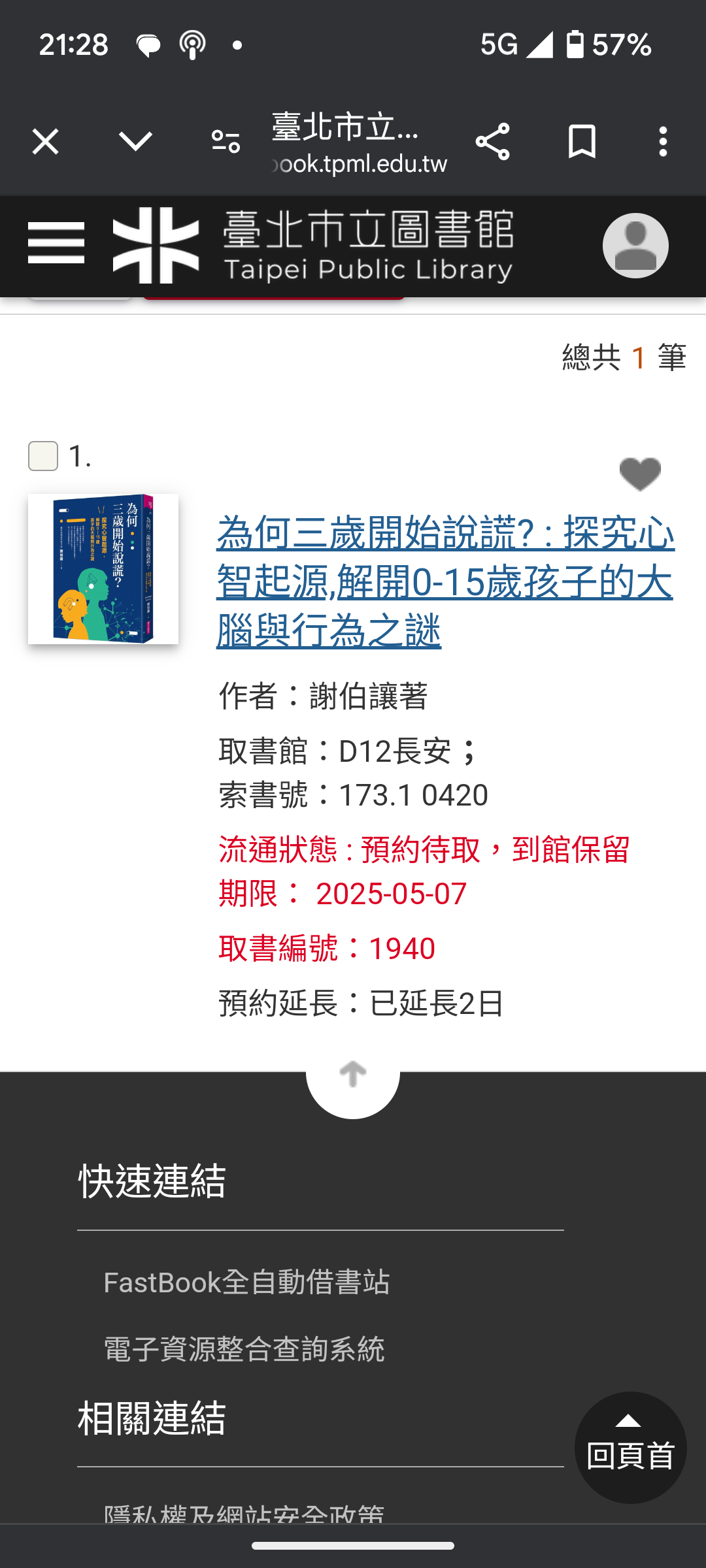This screenshot has height=1568, width=706.
Task: Go to the Taipei Public Library home logo
Action: [312, 246]
